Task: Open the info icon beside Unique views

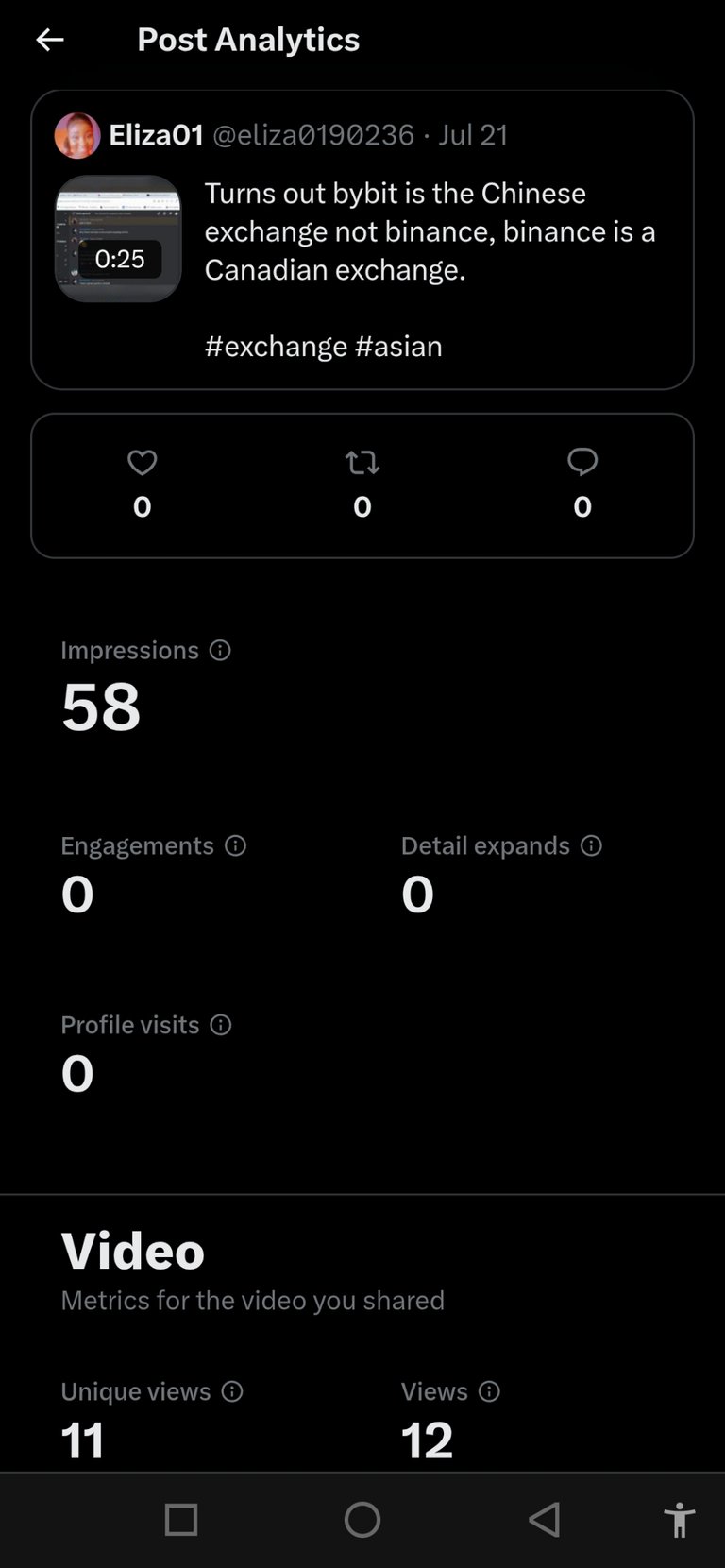Action: [x=232, y=1391]
